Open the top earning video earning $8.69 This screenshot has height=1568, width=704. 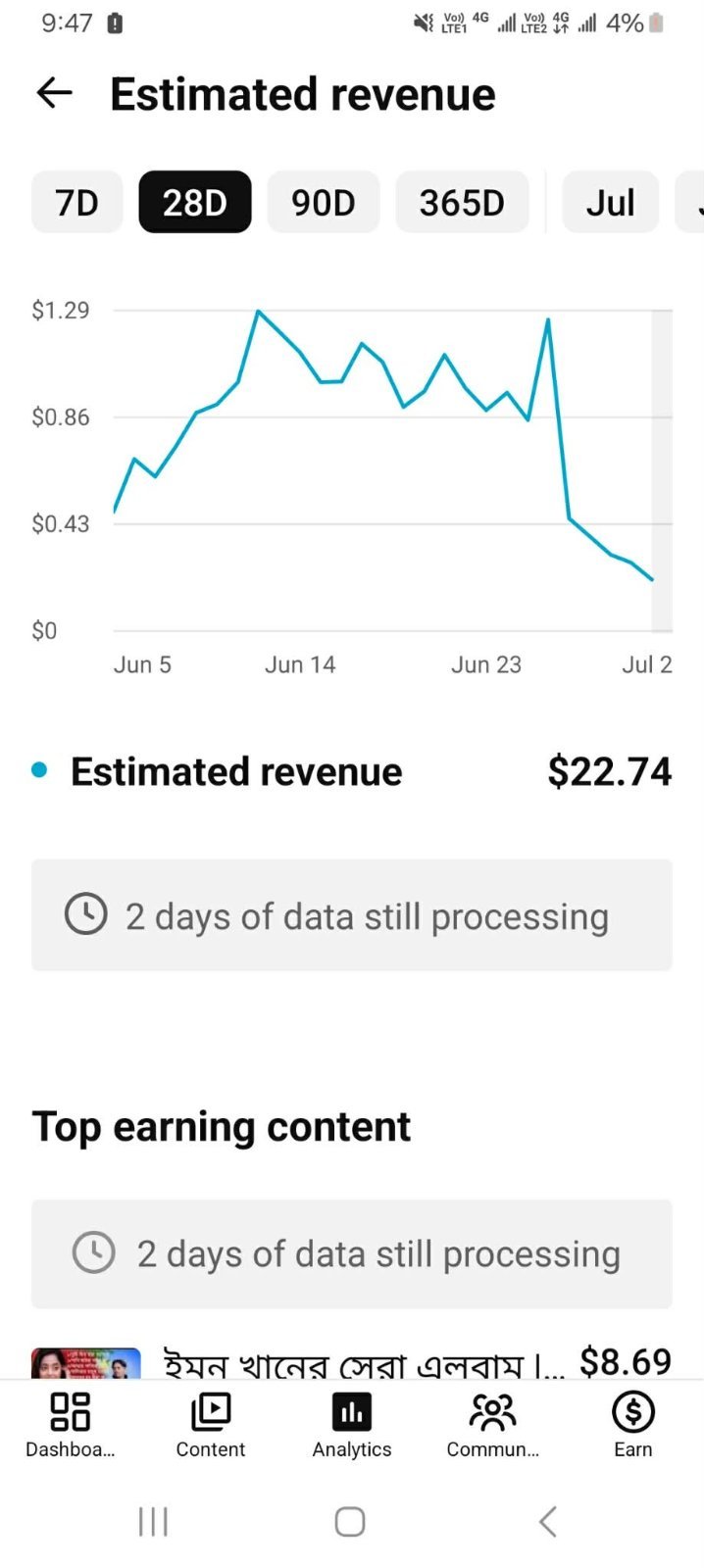[x=352, y=1362]
